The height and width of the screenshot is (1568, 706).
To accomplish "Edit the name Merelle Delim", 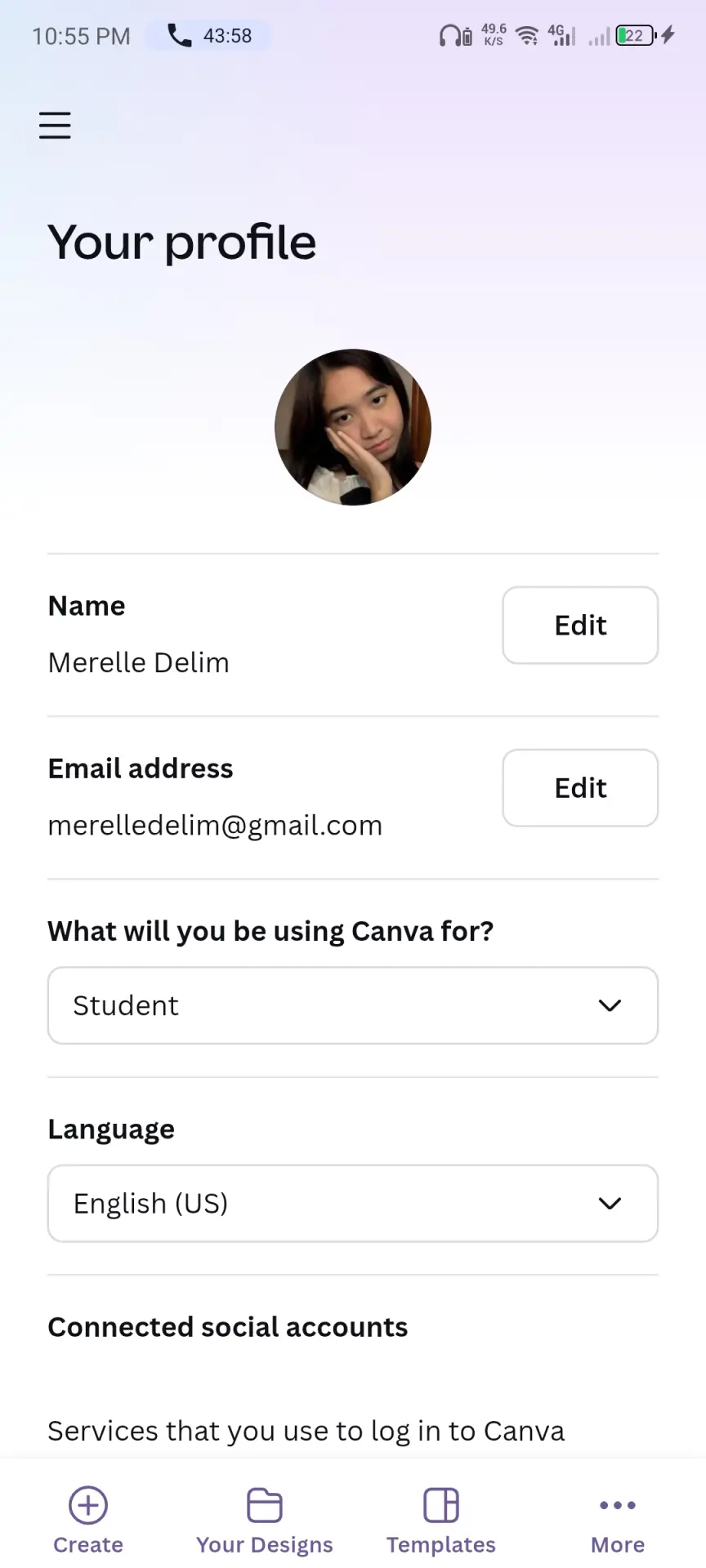I will (580, 625).
